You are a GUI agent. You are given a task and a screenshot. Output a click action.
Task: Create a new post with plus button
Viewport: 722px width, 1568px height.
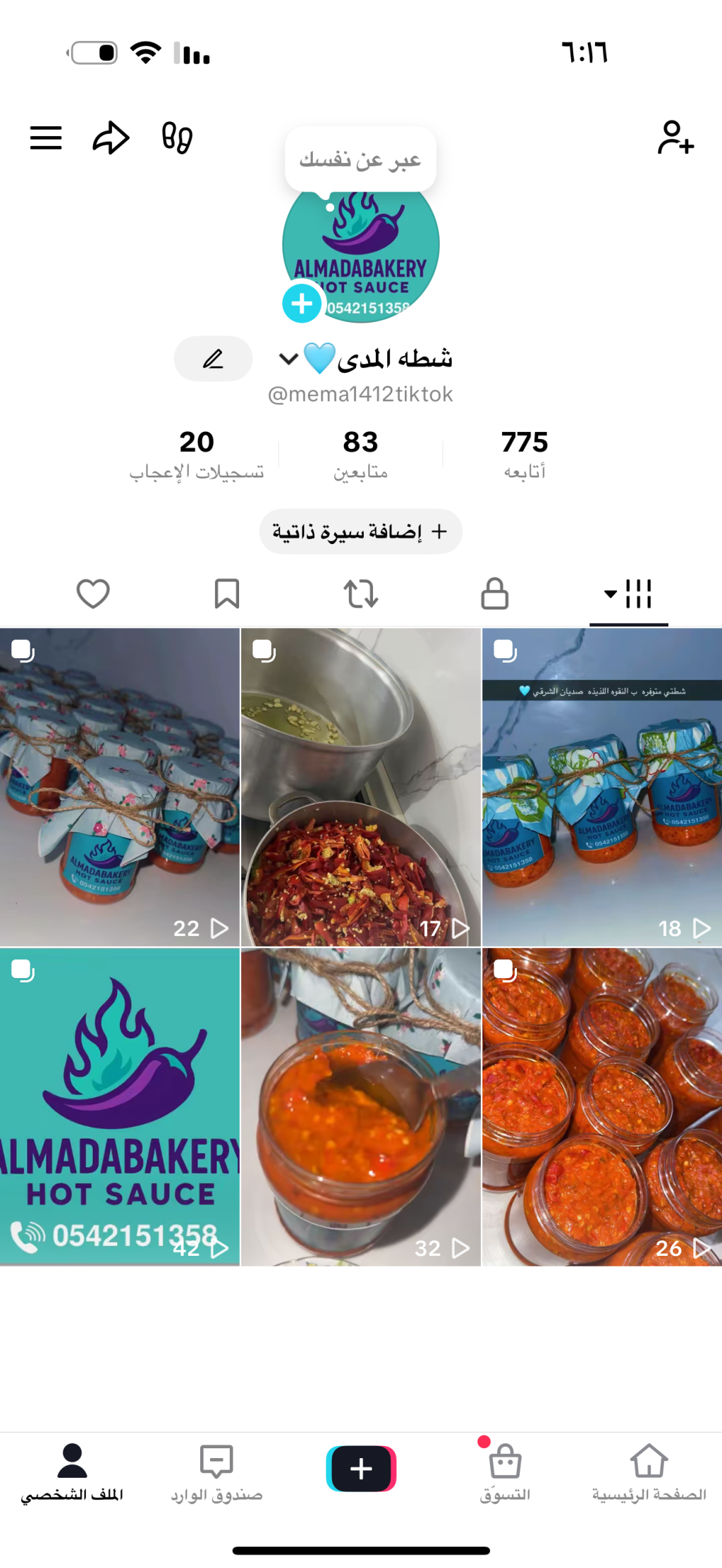tap(361, 1469)
